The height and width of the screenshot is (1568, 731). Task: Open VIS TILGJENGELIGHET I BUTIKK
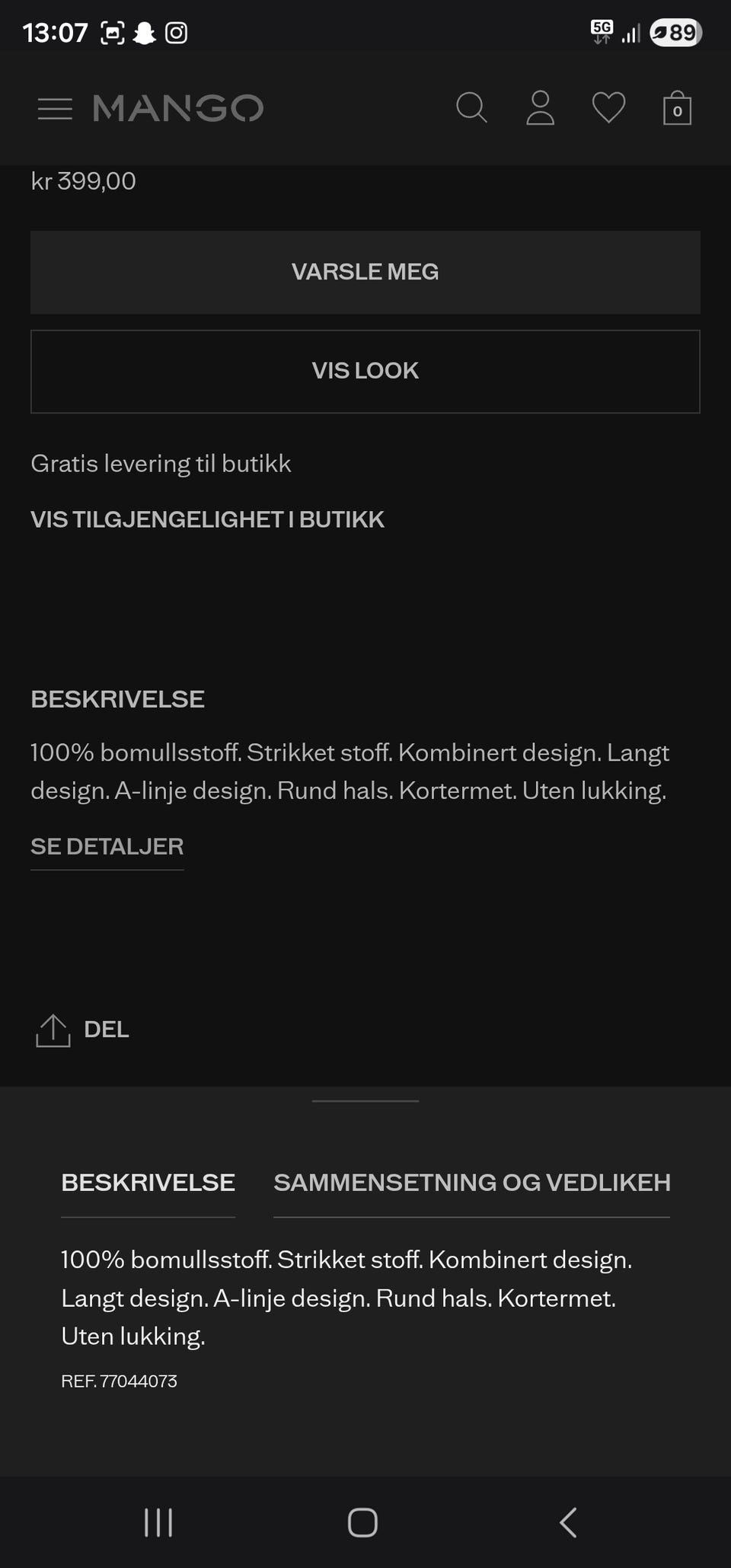207,519
